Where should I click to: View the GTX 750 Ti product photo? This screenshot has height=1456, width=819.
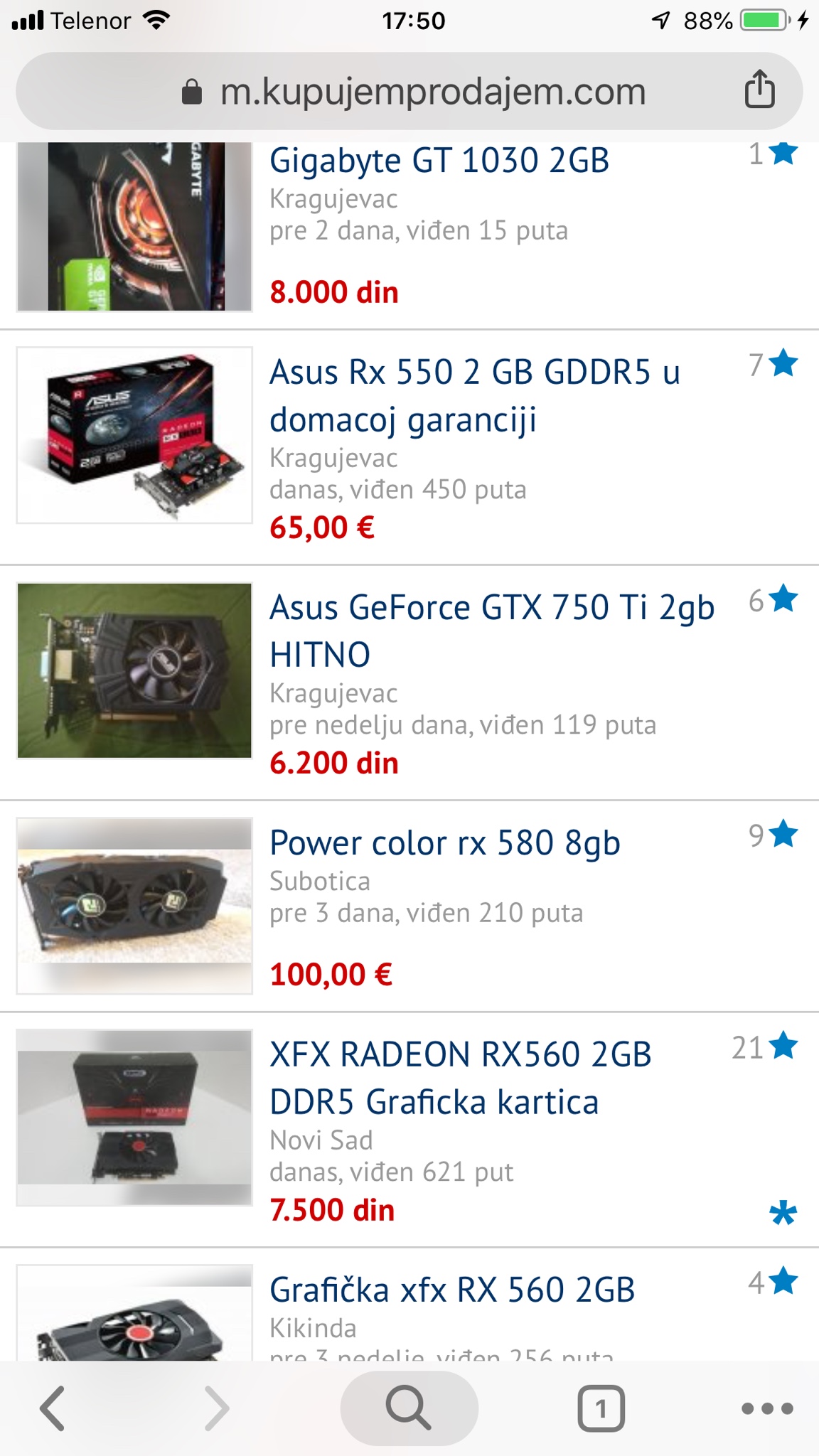134,670
